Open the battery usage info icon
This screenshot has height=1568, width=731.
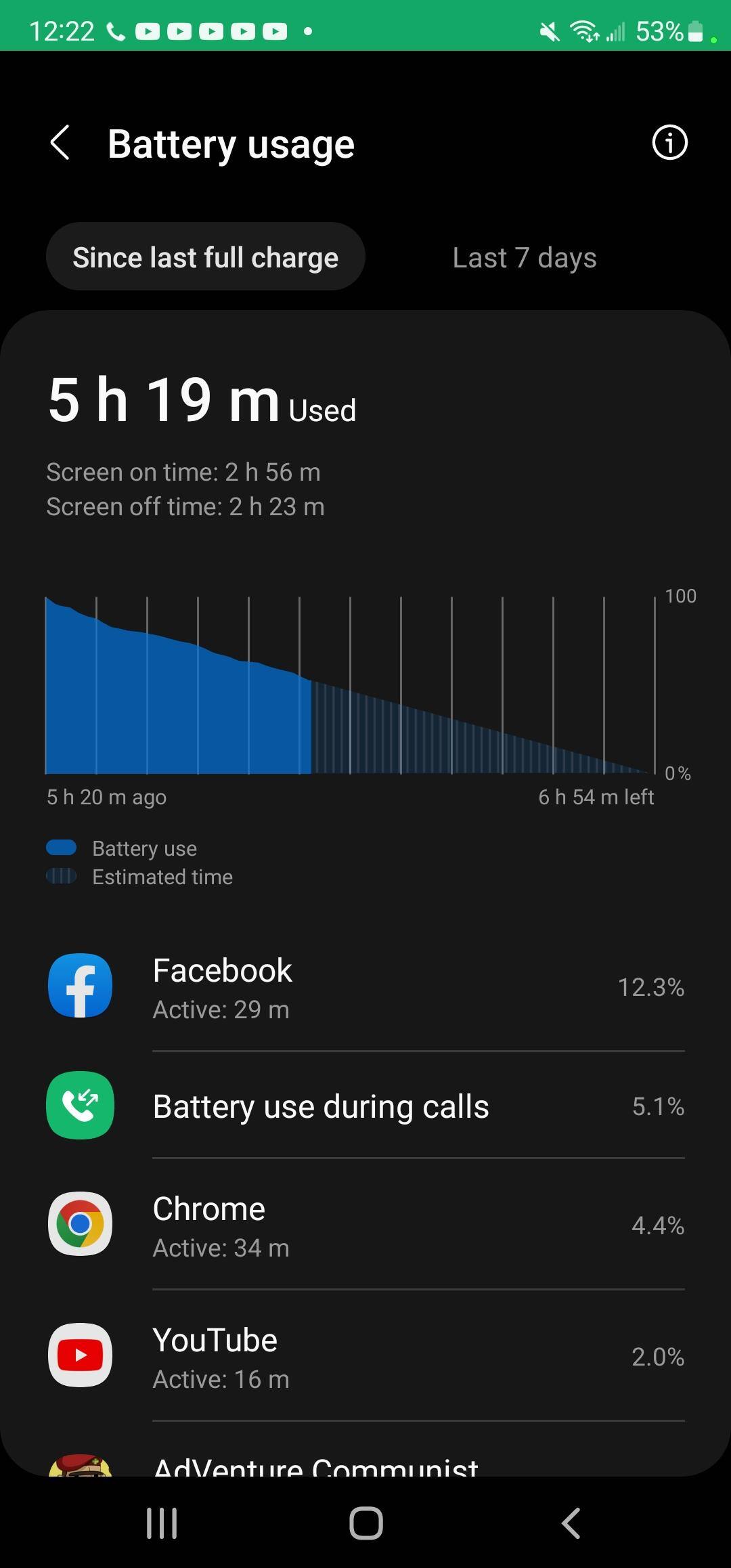pos(669,143)
